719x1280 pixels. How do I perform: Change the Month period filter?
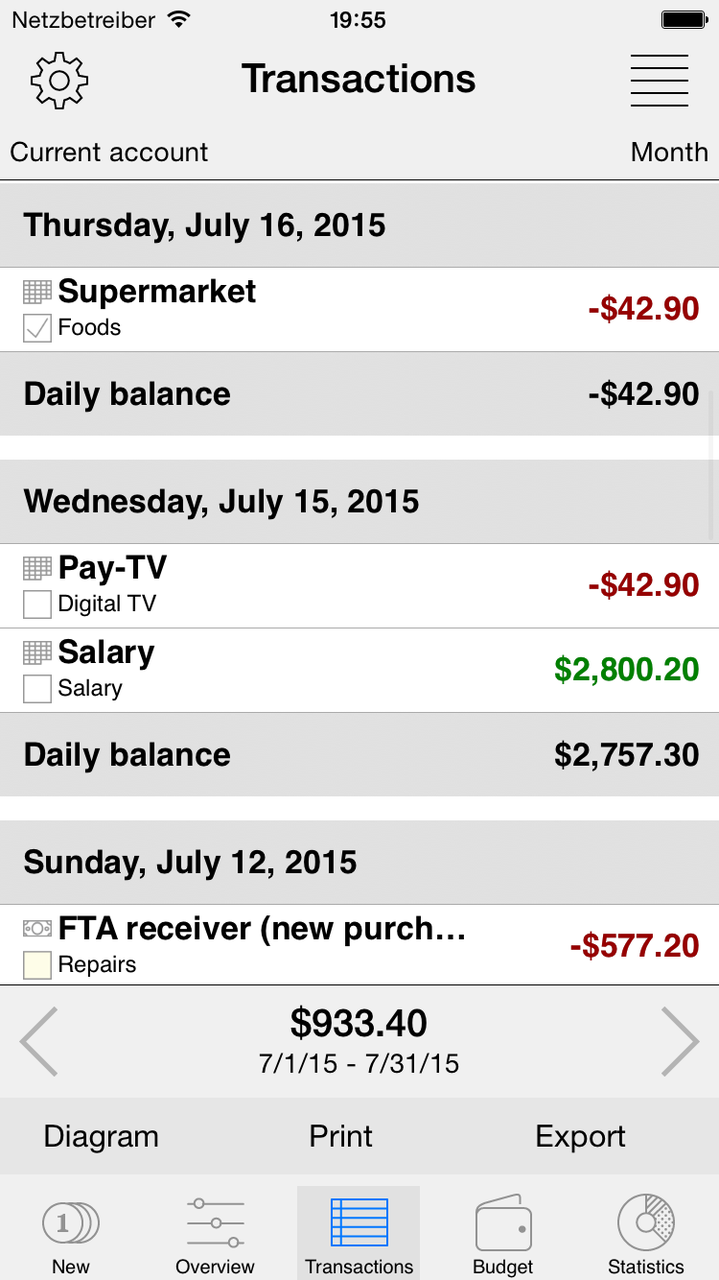click(x=669, y=152)
